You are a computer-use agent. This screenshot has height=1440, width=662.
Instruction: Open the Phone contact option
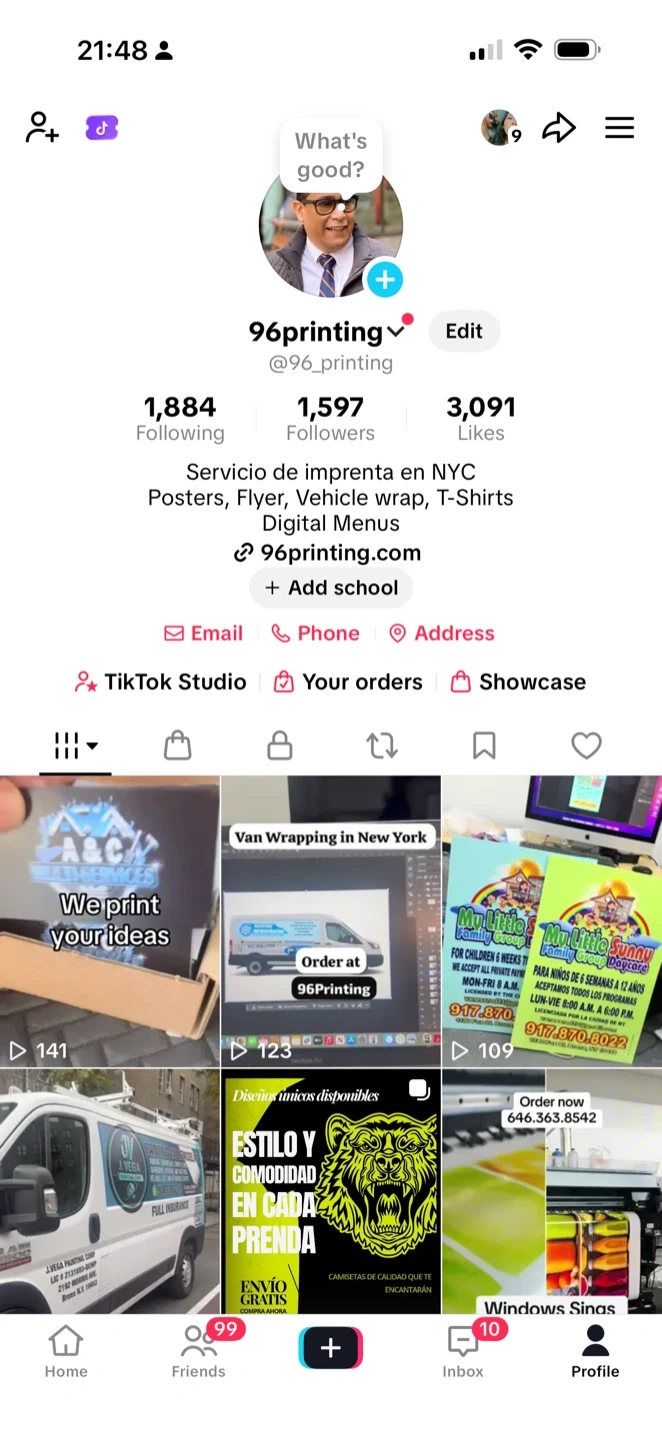(x=316, y=633)
